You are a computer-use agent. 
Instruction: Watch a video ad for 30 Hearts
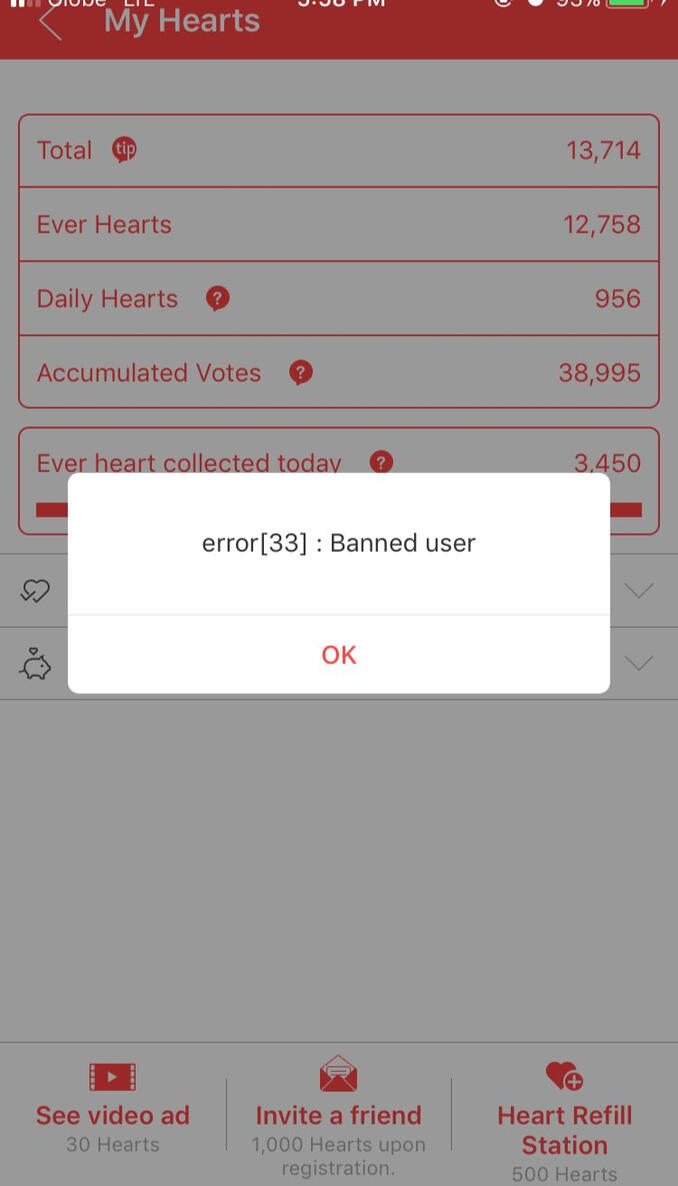click(113, 1110)
